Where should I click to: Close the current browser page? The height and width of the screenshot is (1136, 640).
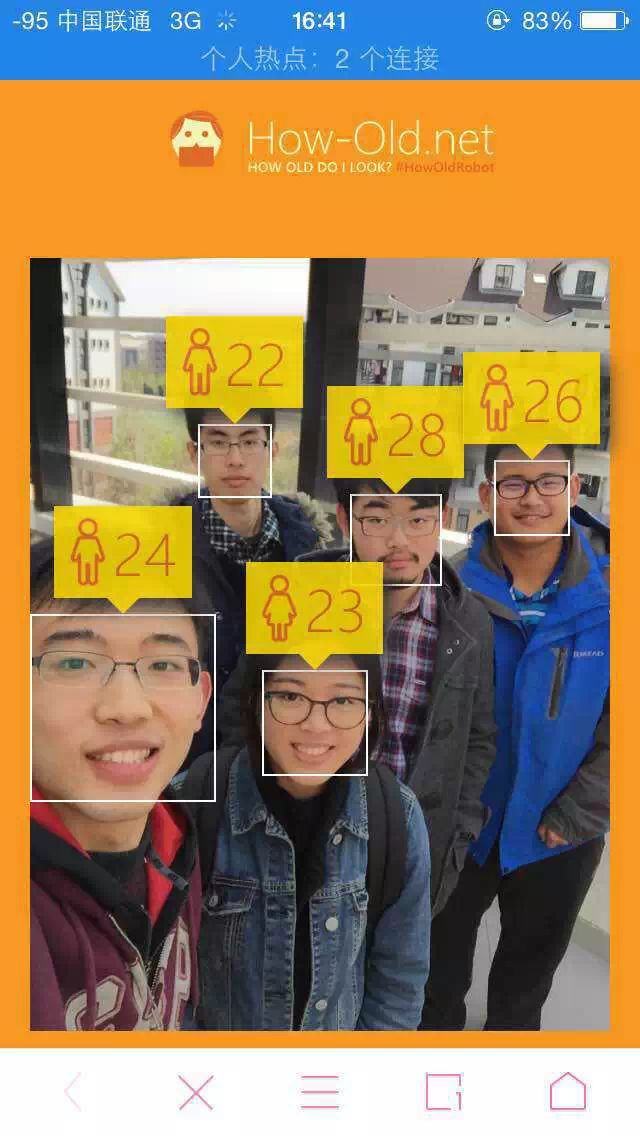click(x=196, y=1091)
